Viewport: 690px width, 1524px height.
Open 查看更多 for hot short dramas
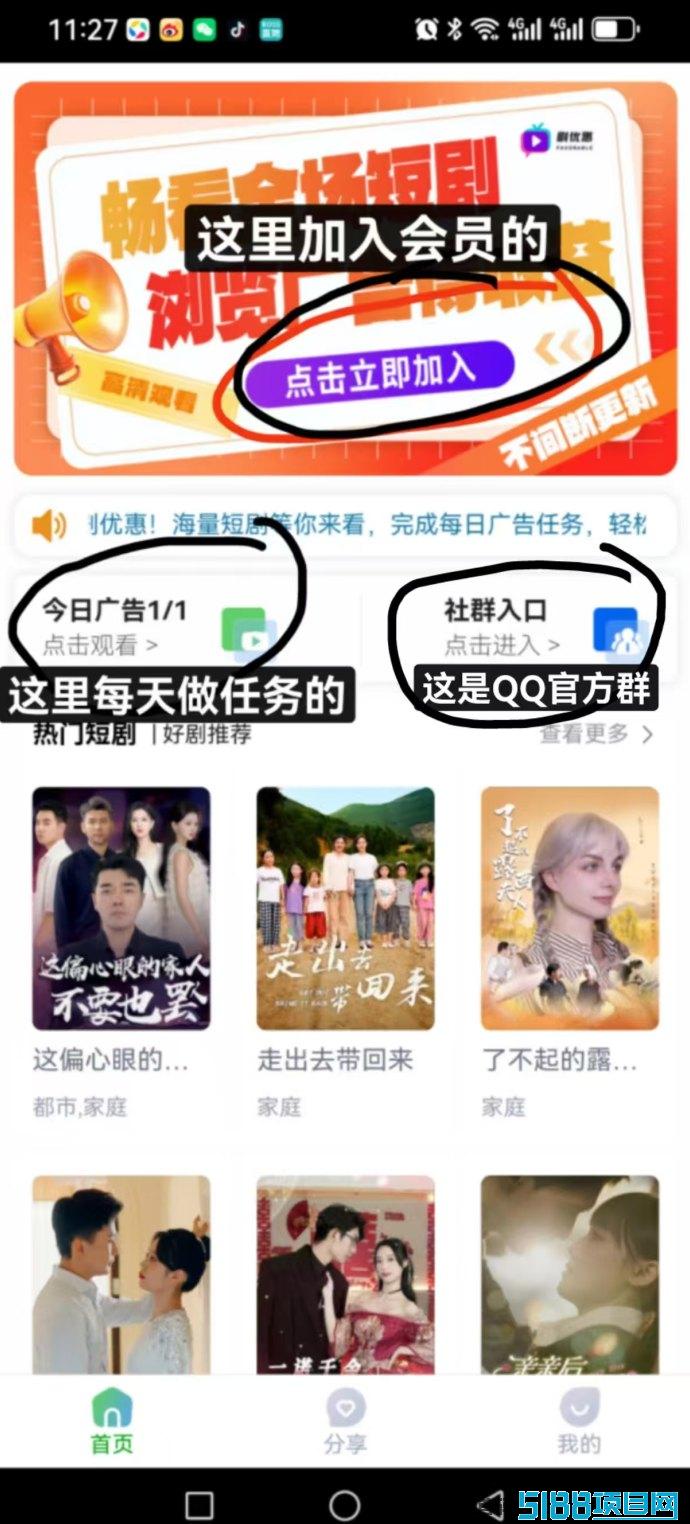[x=596, y=734]
